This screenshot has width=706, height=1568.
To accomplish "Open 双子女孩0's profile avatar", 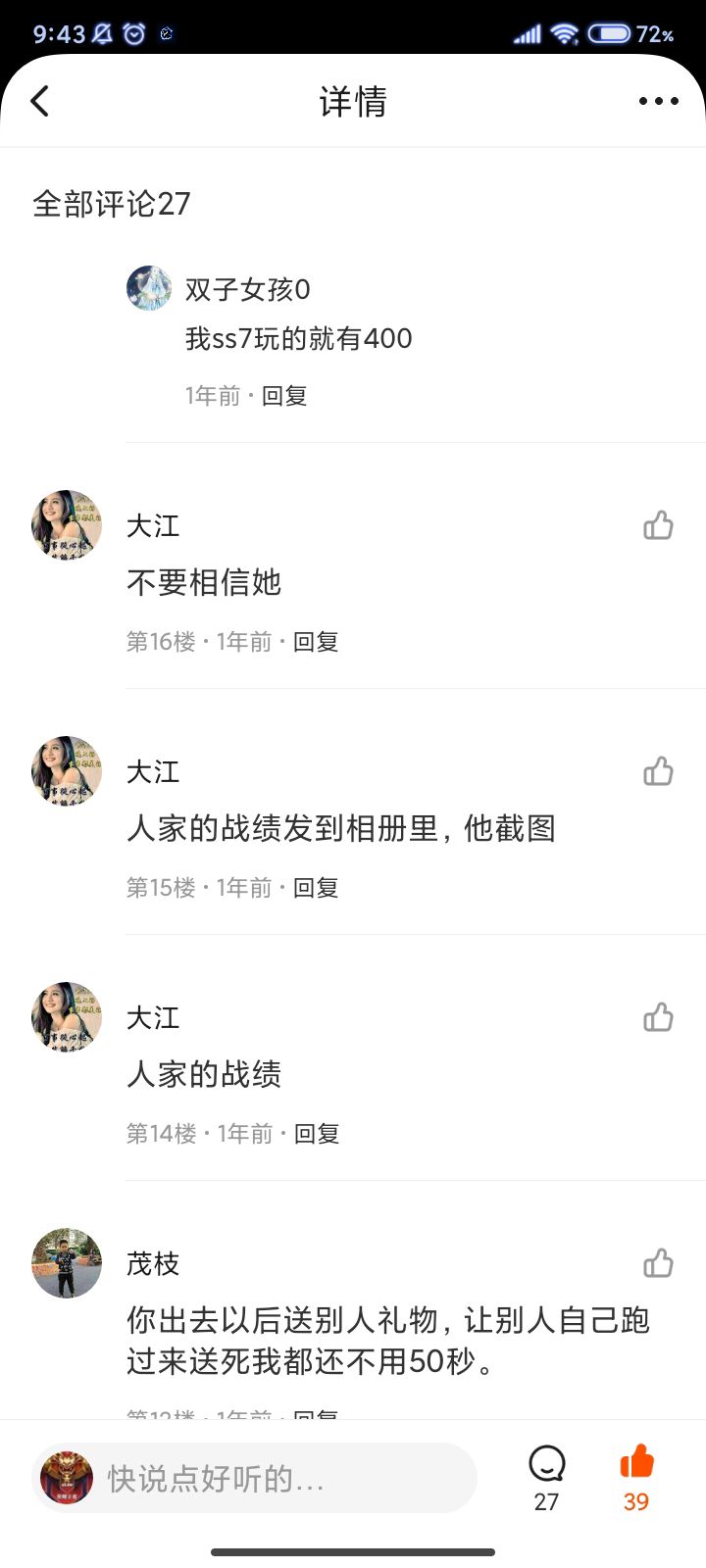I will click(150, 288).
